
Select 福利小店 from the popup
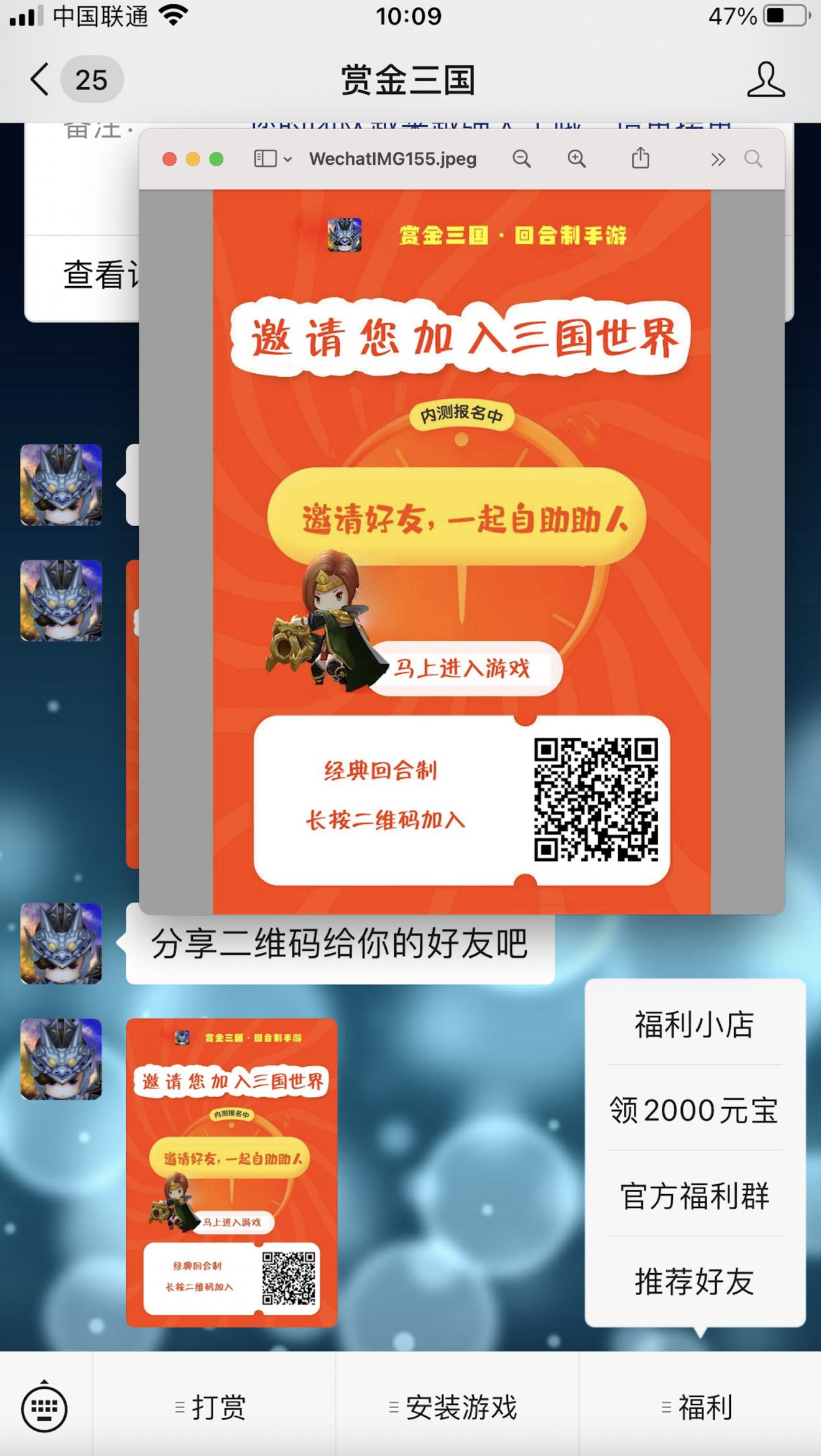695,1025
